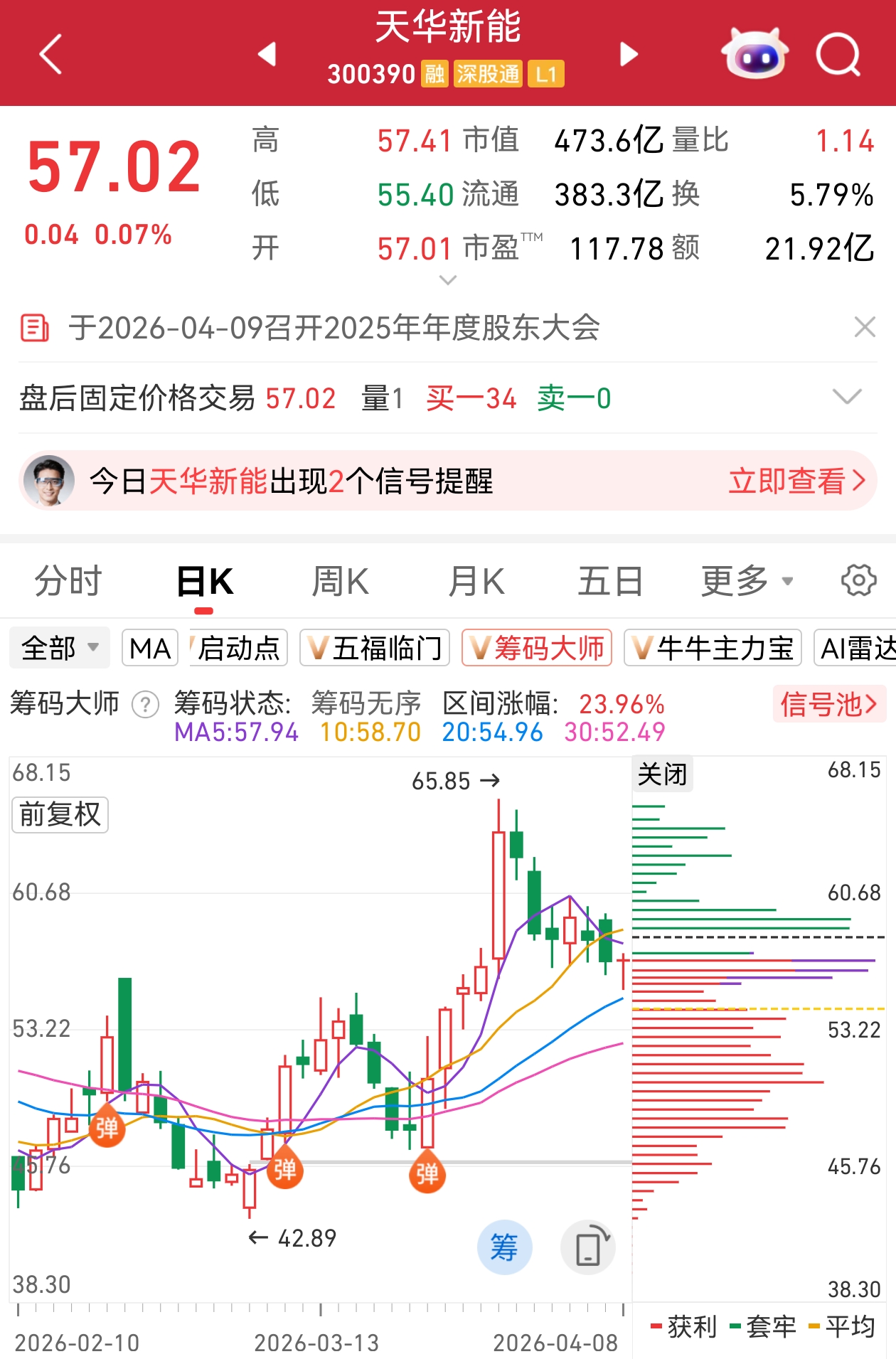The image size is (896, 1359).
Task: Switch to the next stock
Action: (629, 54)
